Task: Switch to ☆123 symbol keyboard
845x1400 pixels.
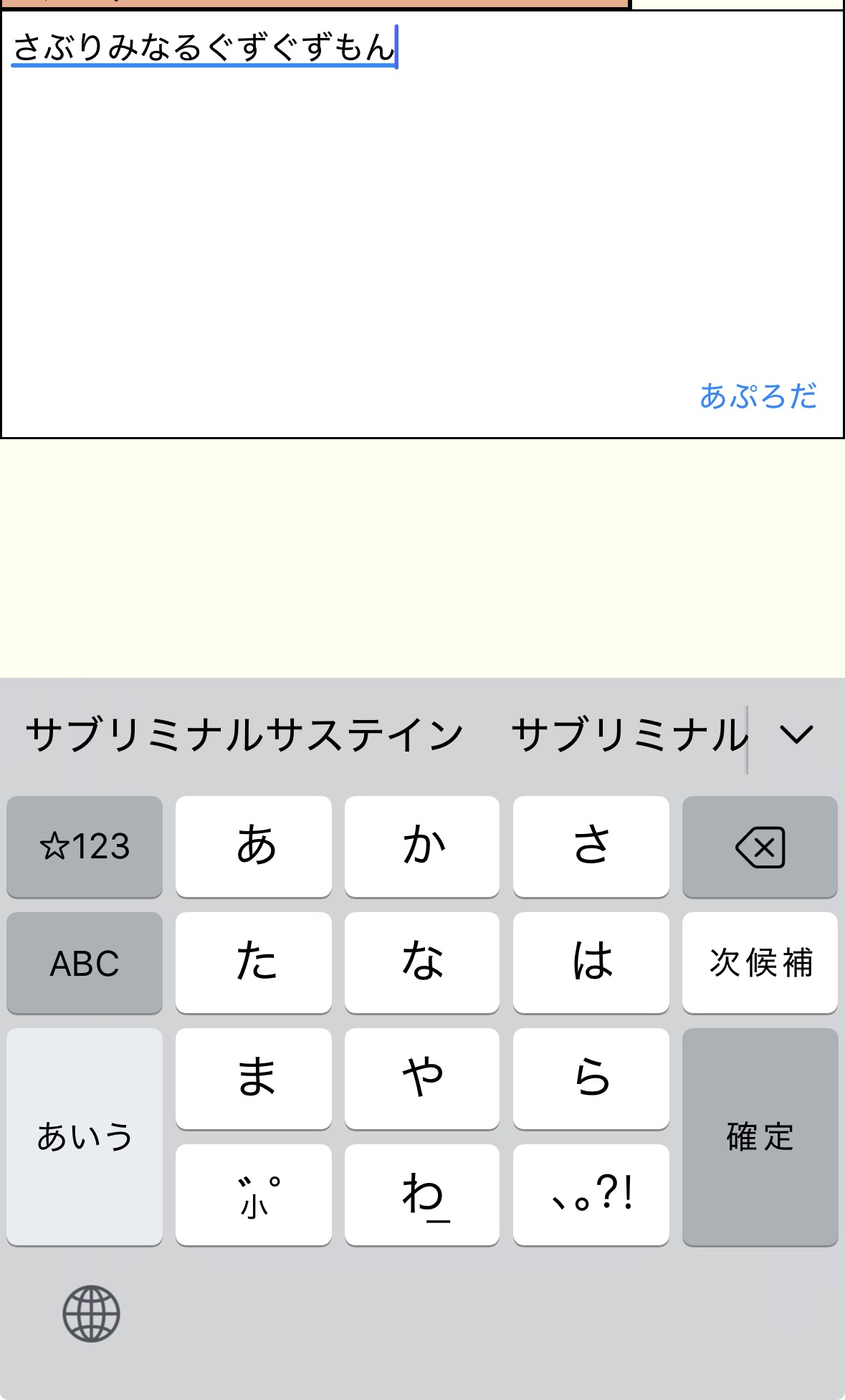Action: pyautogui.click(x=85, y=847)
